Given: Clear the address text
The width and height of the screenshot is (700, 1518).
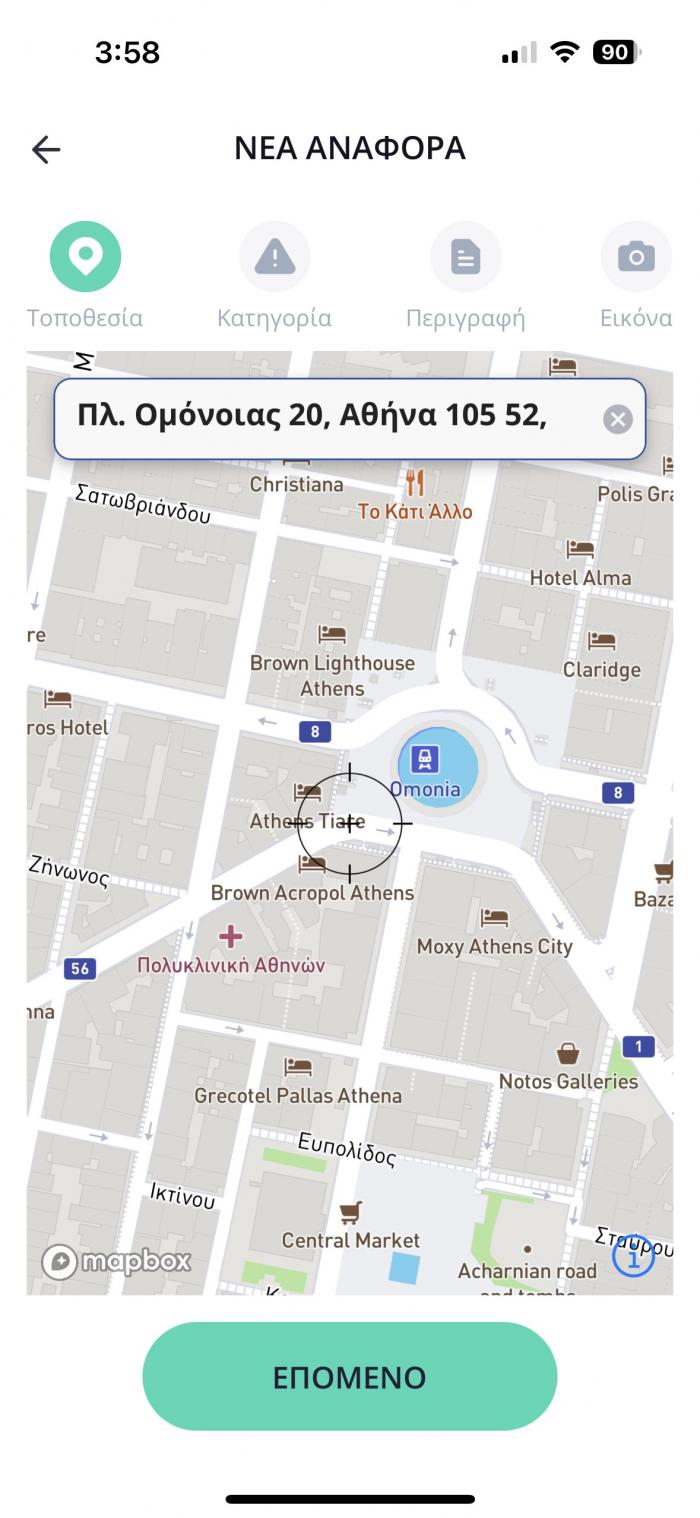Looking at the screenshot, I should [x=618, y=419].
